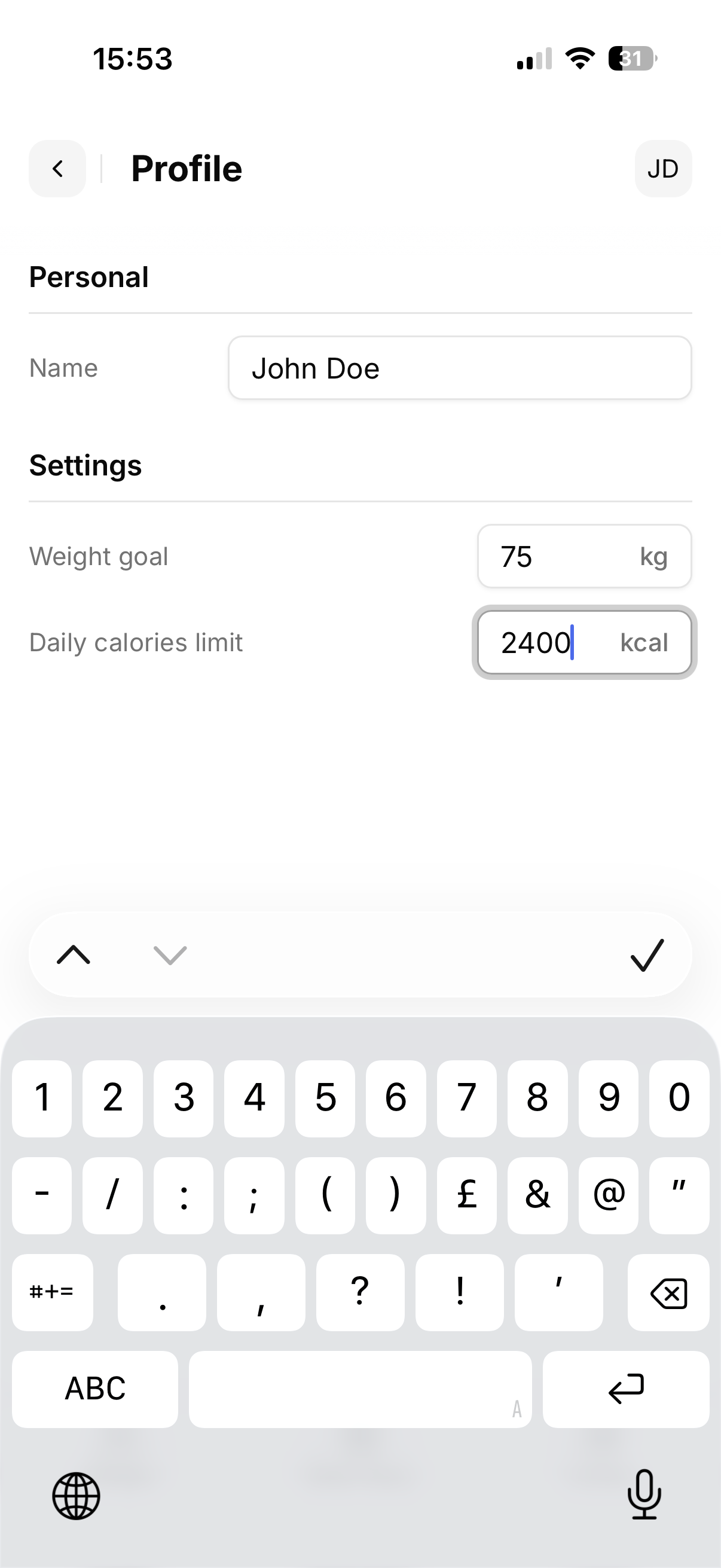The height and width of the screenshot is (1568, 721).
Task: Switch keyboard to ABC letters
Action: pyautogui.click(x=95, y=1389)
